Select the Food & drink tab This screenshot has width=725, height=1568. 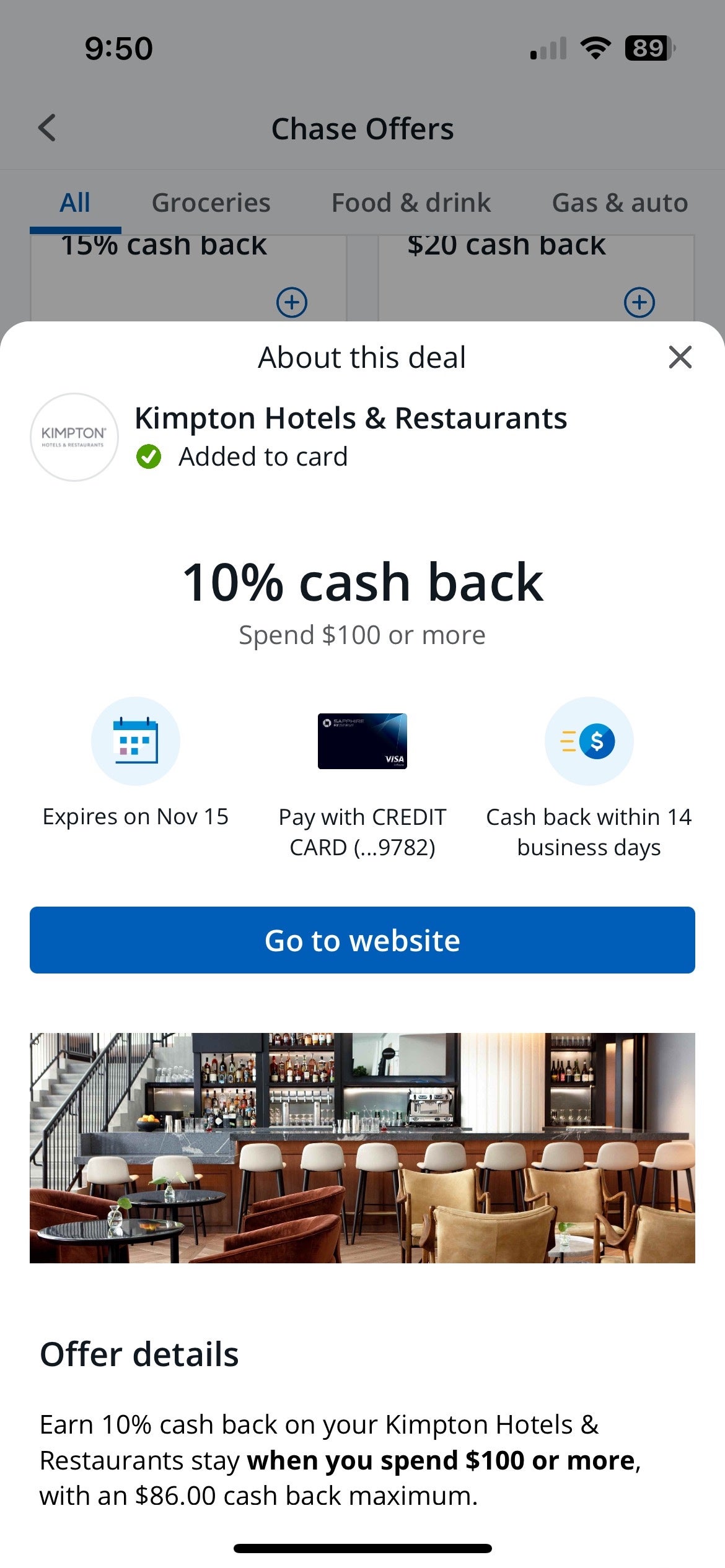(x=411, y=203)
